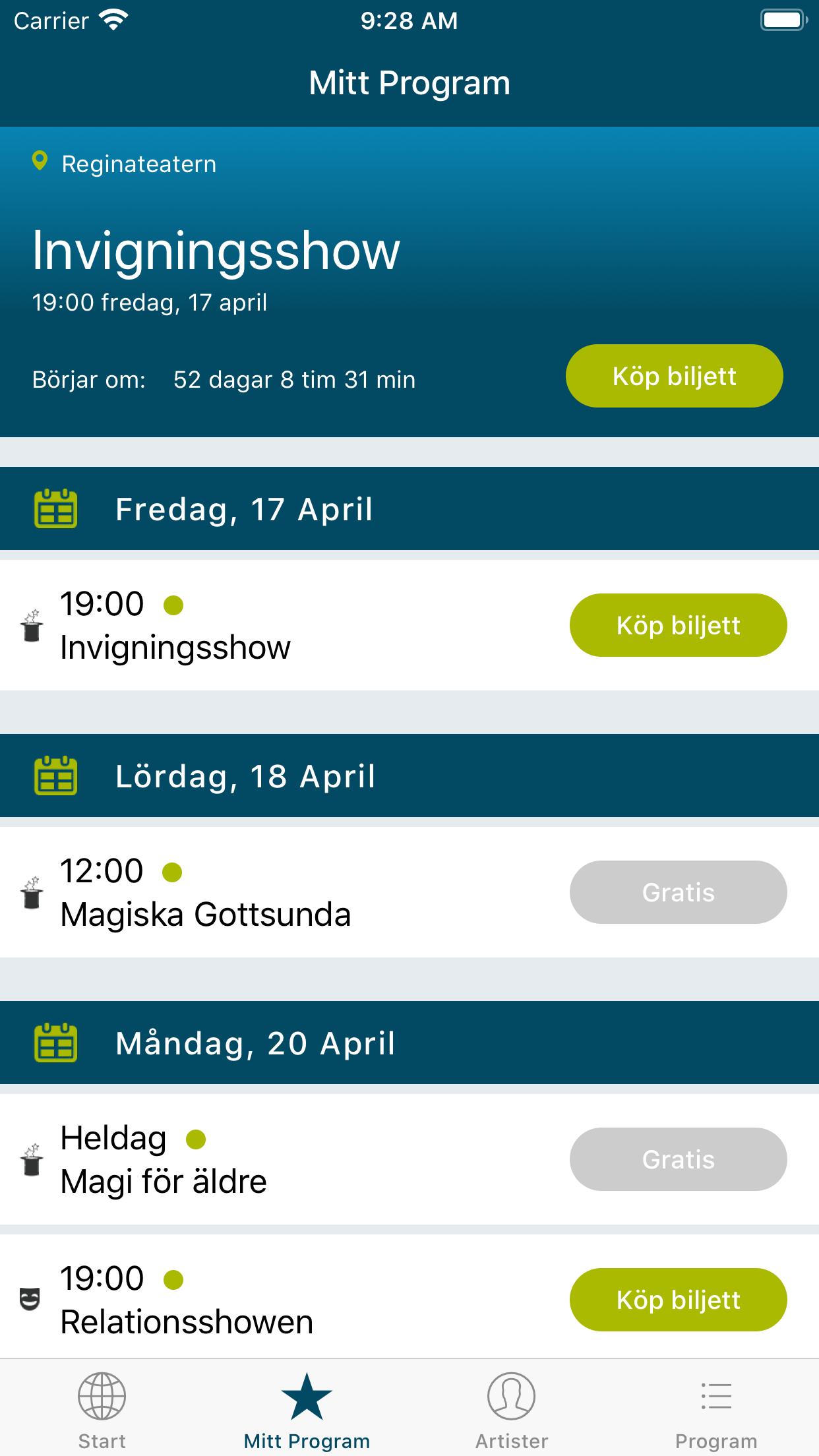Image resolution: width=819 pixels, height=1456 pixels.
Task: Click the theater mask icon beside Relationsshowen
Action: click(30, 1299)
